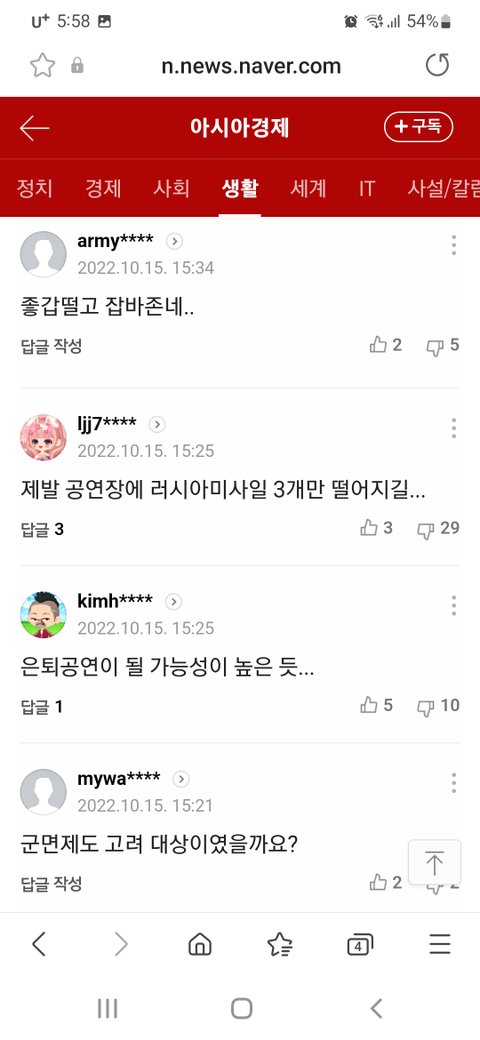Viewport: 480px width, 1040px height.
Task: Like the army**** comment
Action: tap(386, 345)
